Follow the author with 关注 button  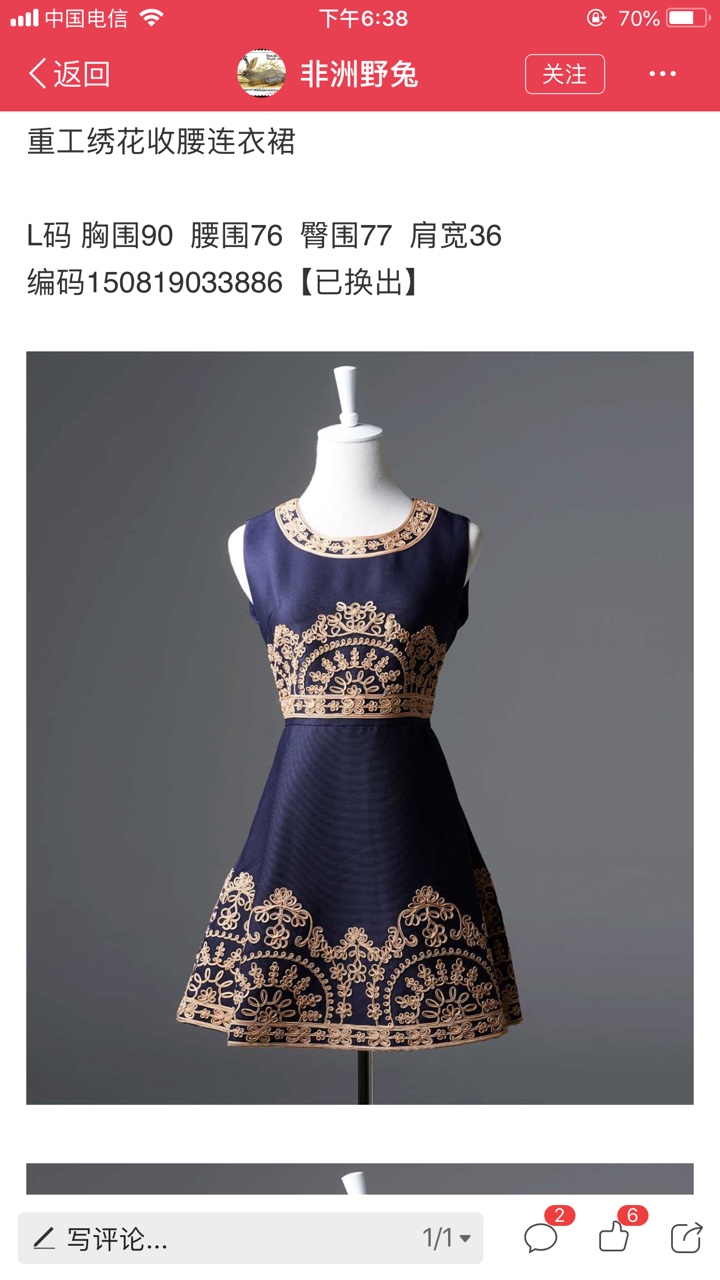tap(564, 74)
